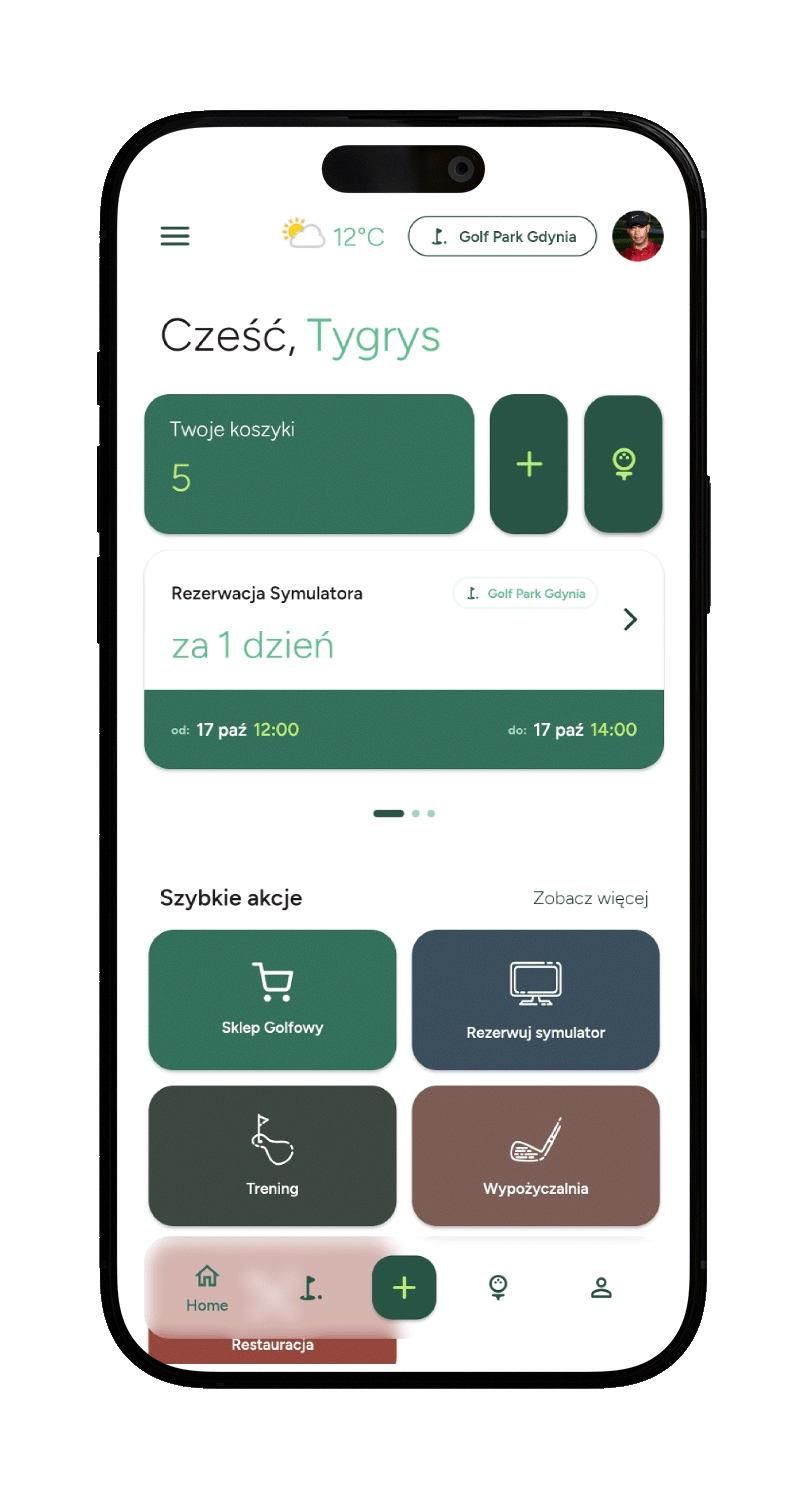Viewport: 794px width, 1500px height.
Task: Switch to the profile person tab
Action: (601, 1288)
